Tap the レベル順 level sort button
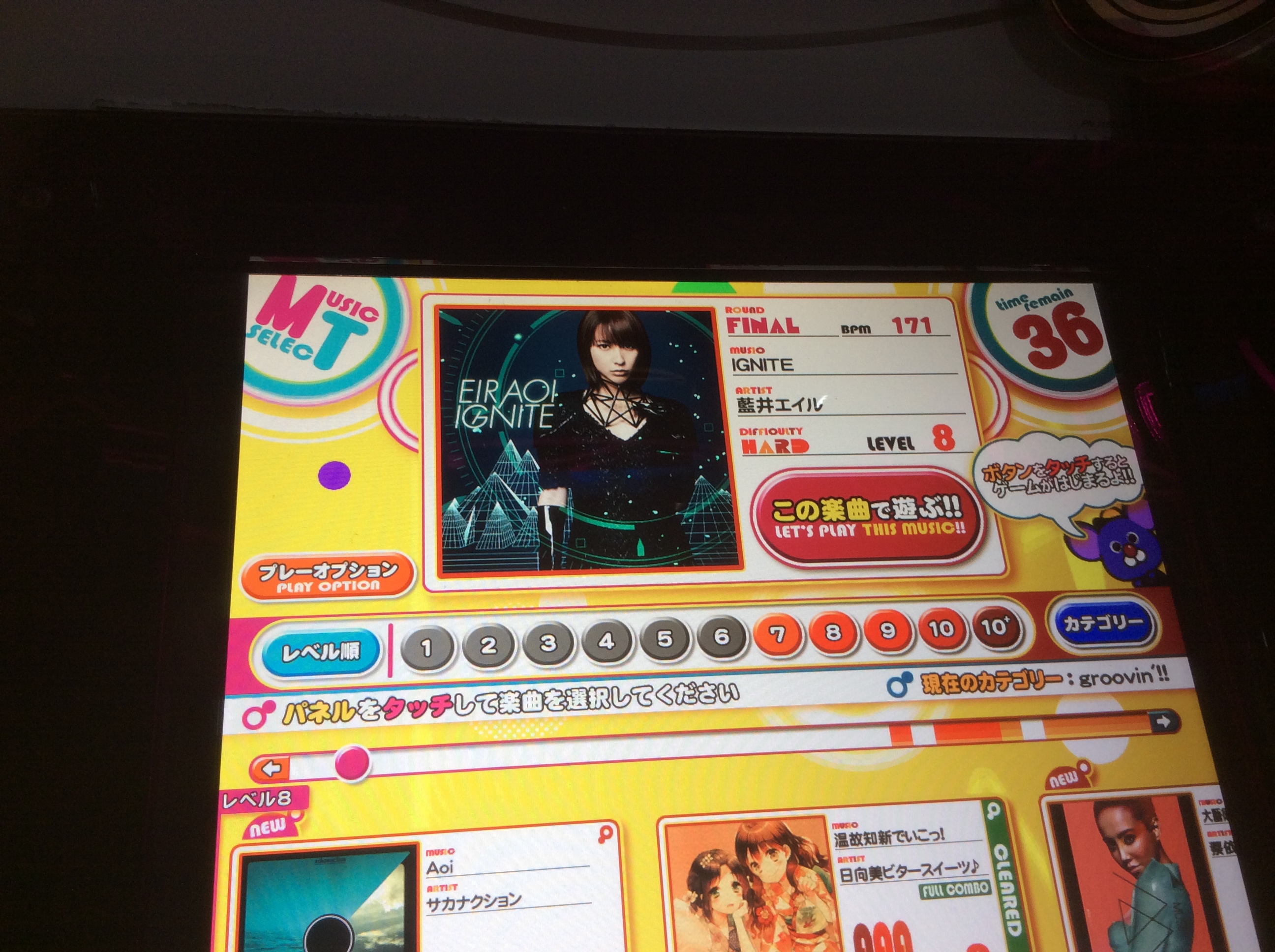The image size is (1275, 952). coord(321,652)
